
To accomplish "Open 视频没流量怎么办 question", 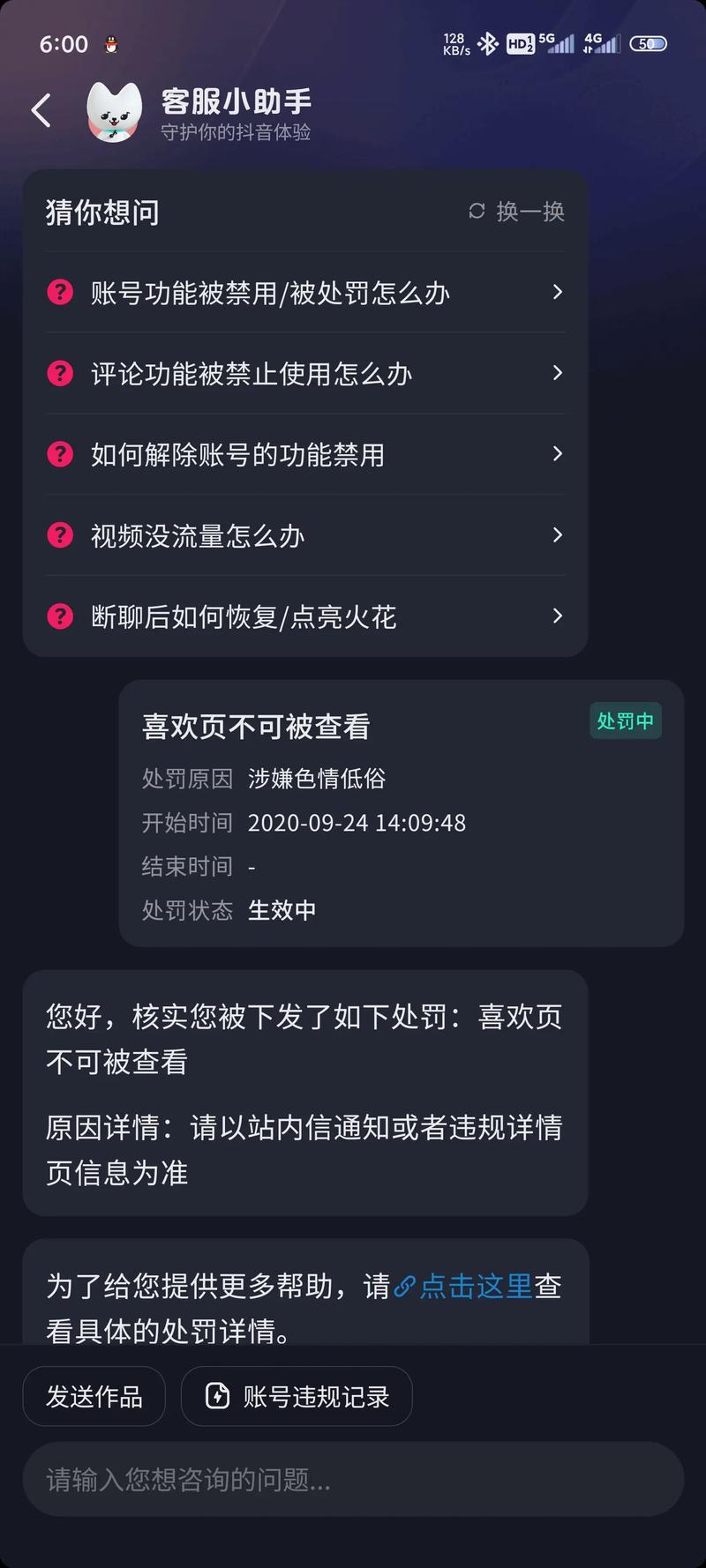I will [x=304, y=535].
